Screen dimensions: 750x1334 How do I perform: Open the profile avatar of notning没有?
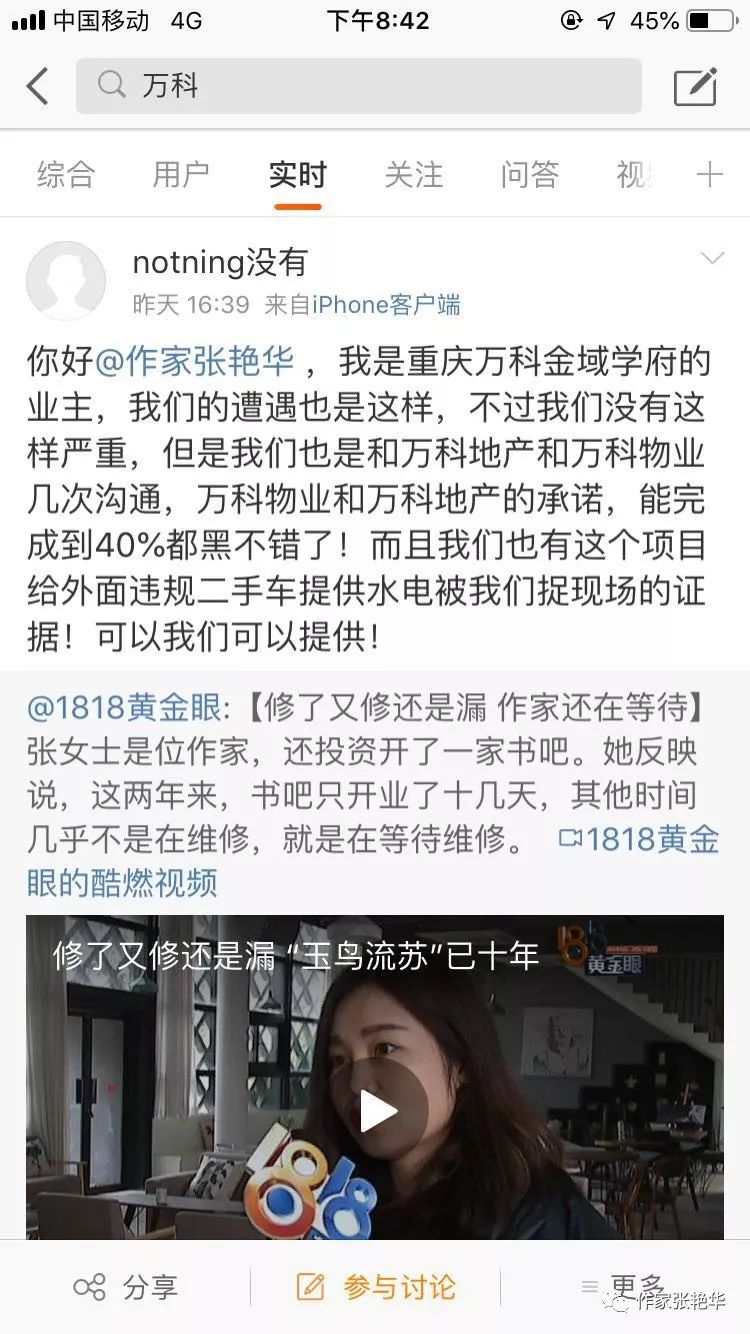pyautogui.click(x=66, y=280)
